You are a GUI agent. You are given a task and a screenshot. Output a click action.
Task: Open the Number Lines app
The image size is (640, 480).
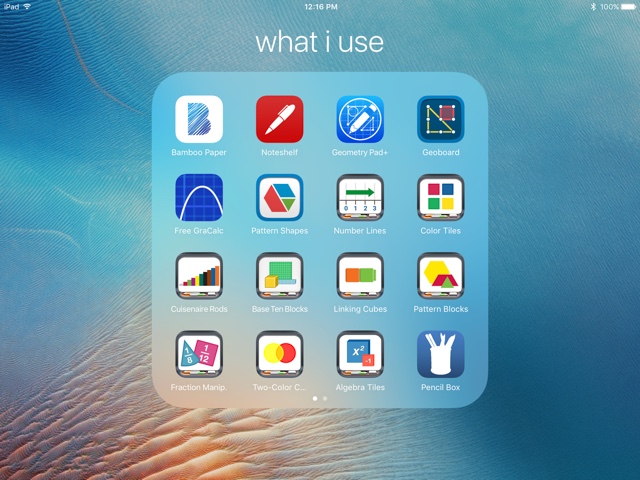tap(360, 198)
